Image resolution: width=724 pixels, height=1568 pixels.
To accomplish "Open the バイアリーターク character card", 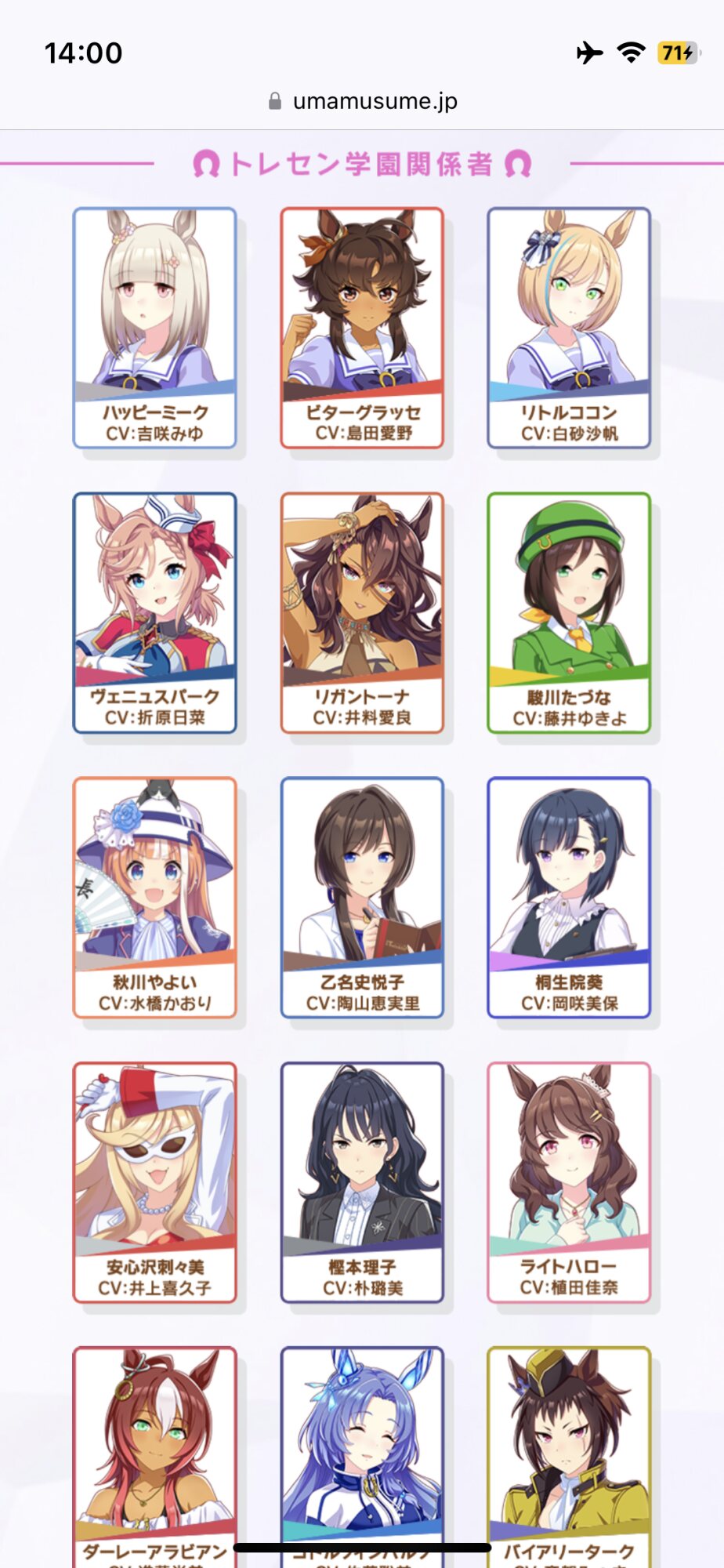I will click(x=569, y=1450).
